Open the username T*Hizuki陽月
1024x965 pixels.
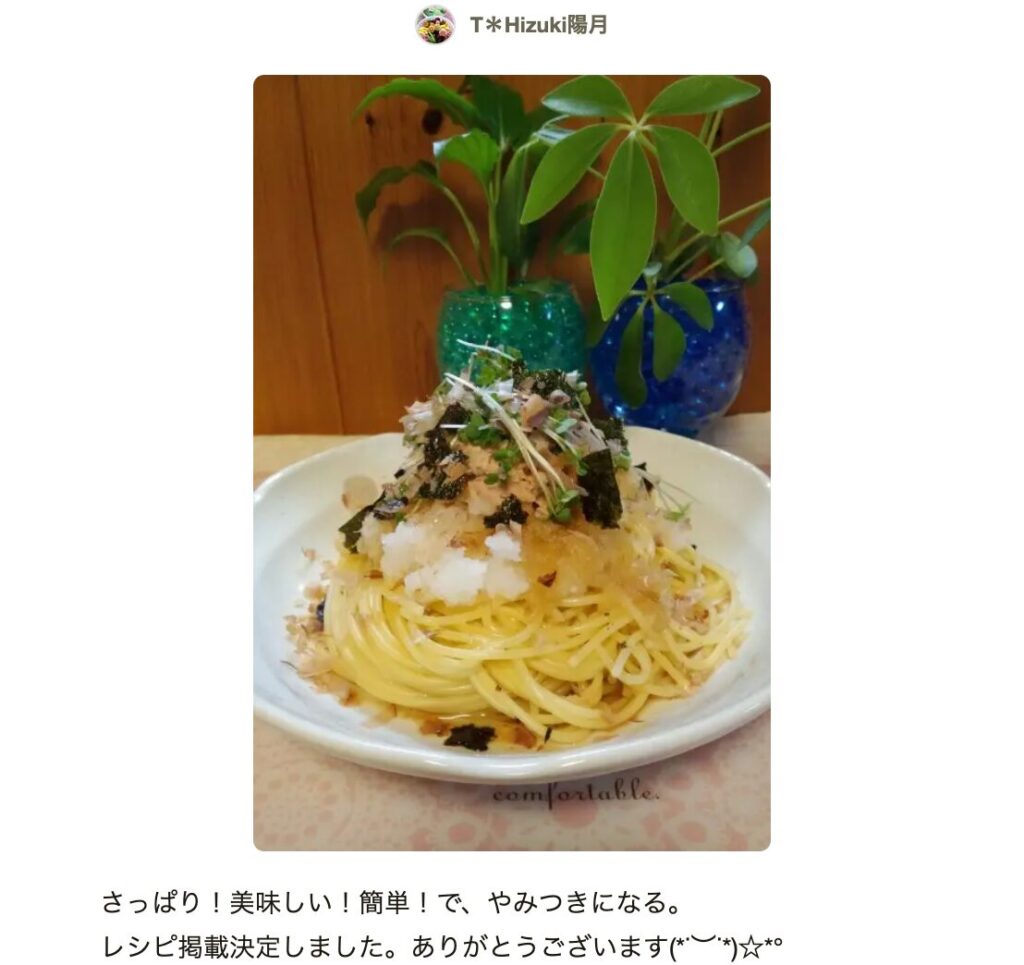538,25
